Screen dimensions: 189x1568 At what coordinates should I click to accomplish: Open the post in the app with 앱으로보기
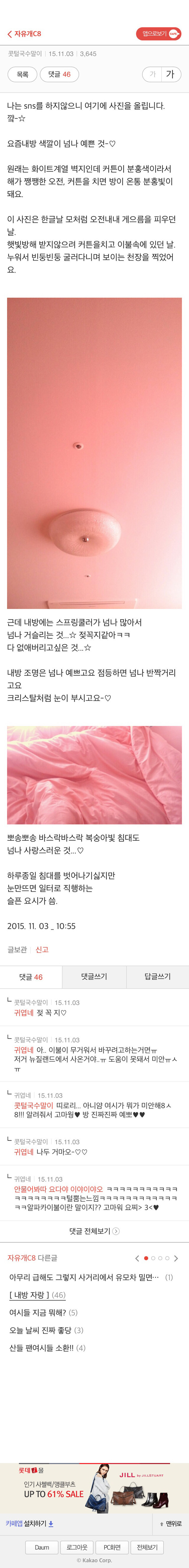[158, 33]
